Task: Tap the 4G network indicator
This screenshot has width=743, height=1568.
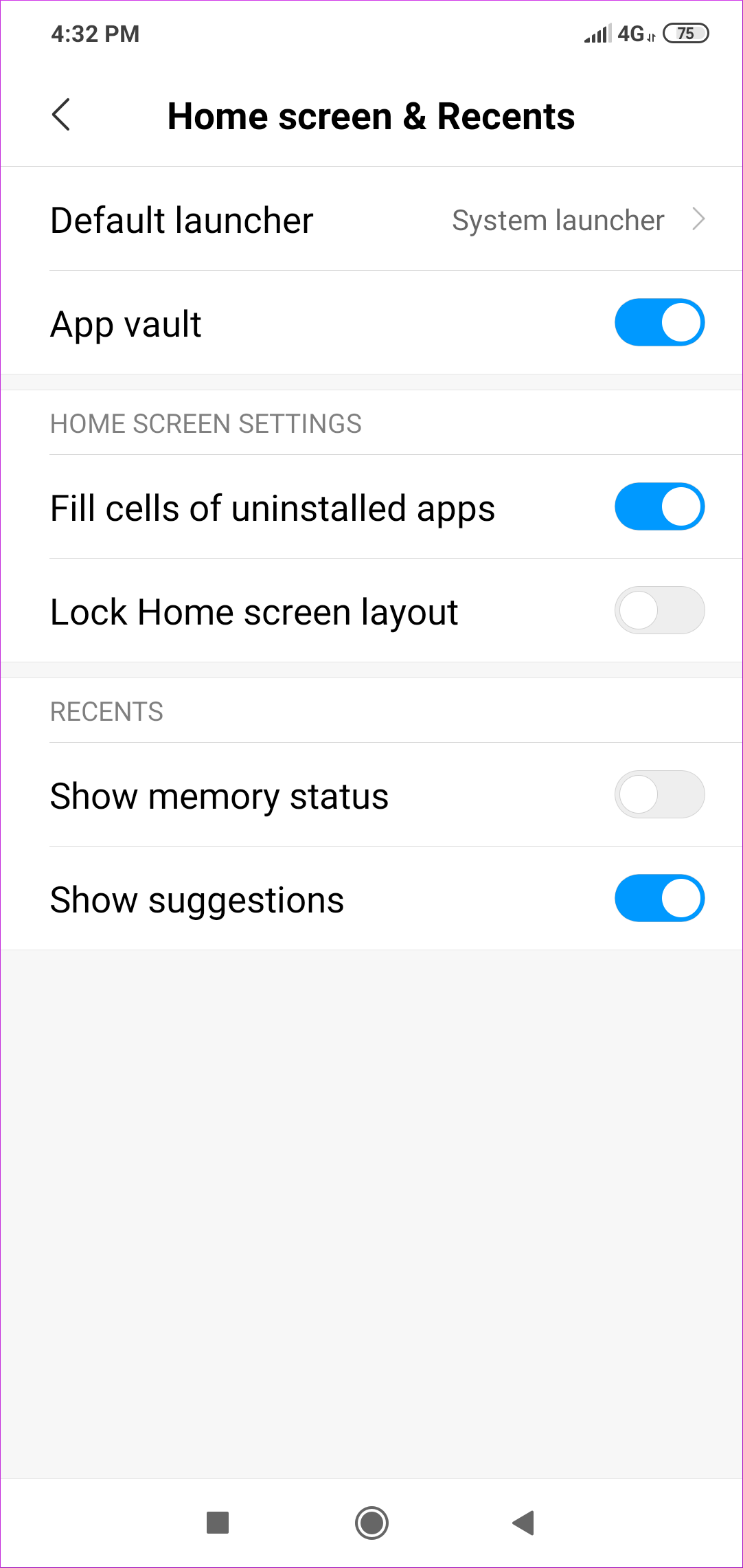Action: (633, 33)
